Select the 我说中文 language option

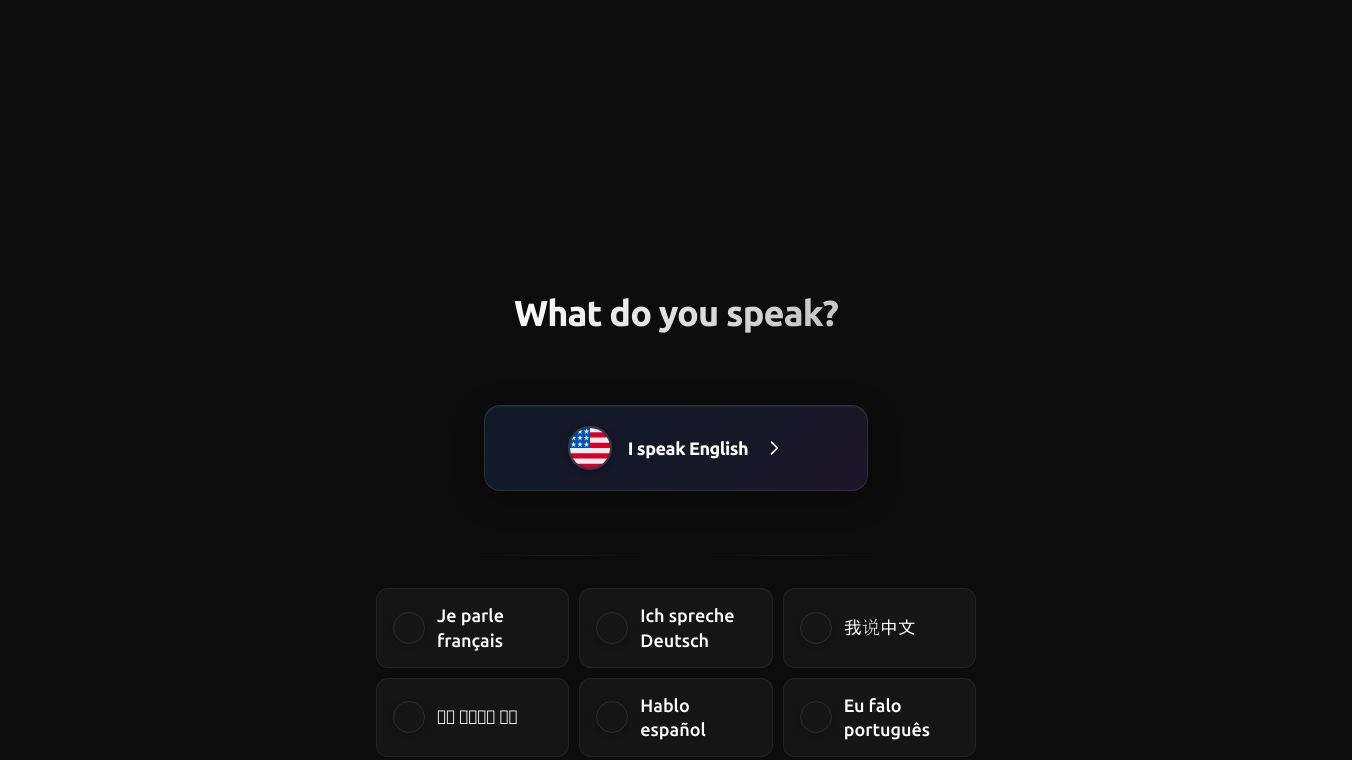[x=879, y=628]
